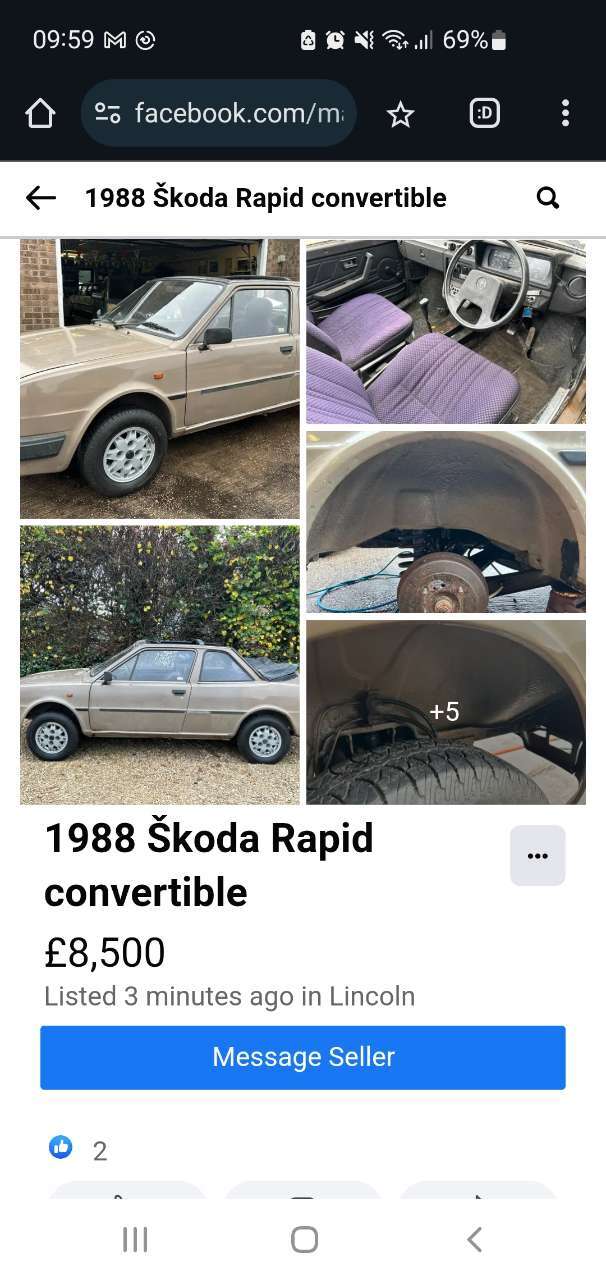Bookmark this page with the star

[x=400, y=115]
